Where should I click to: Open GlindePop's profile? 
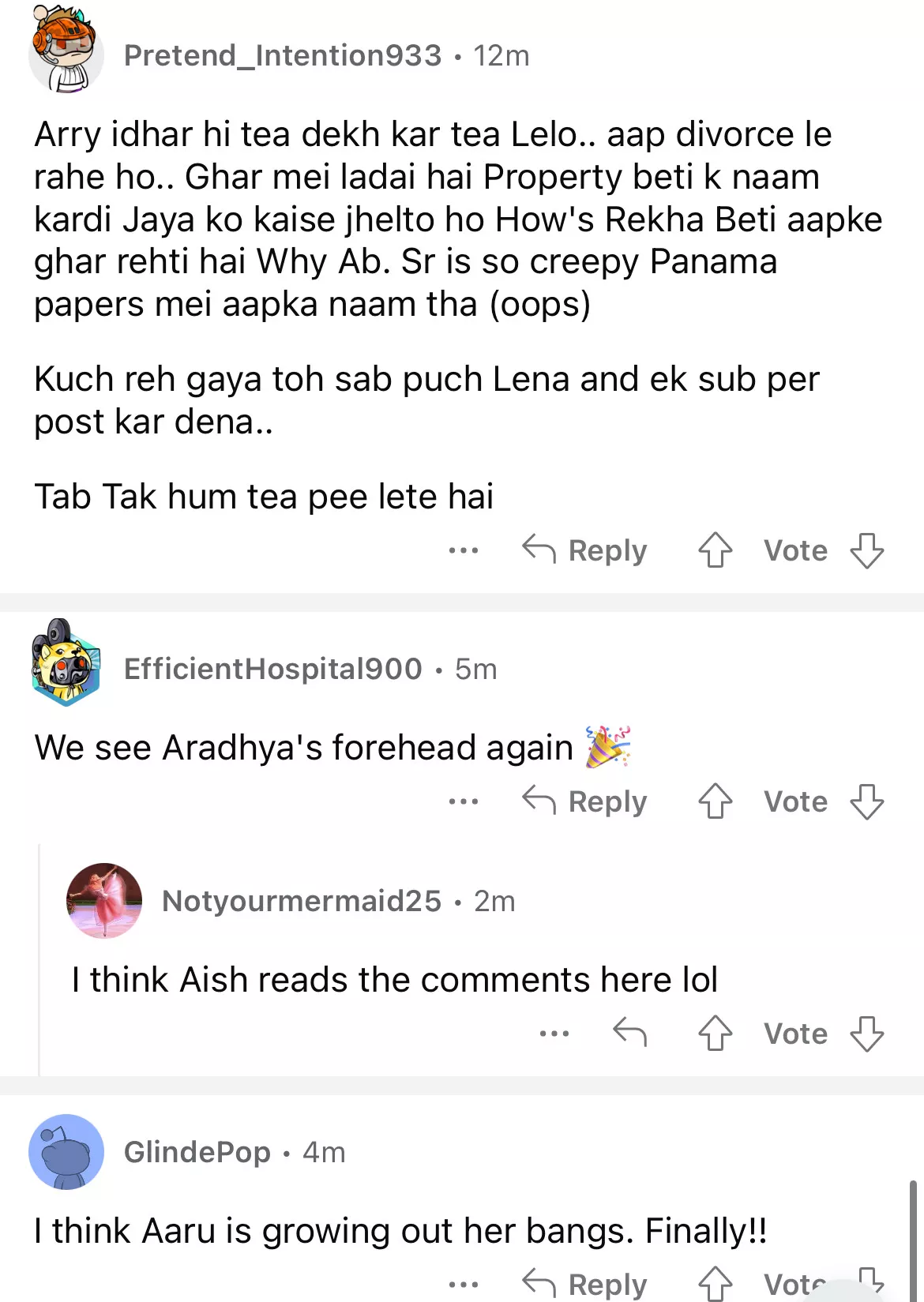point(197,1152)
